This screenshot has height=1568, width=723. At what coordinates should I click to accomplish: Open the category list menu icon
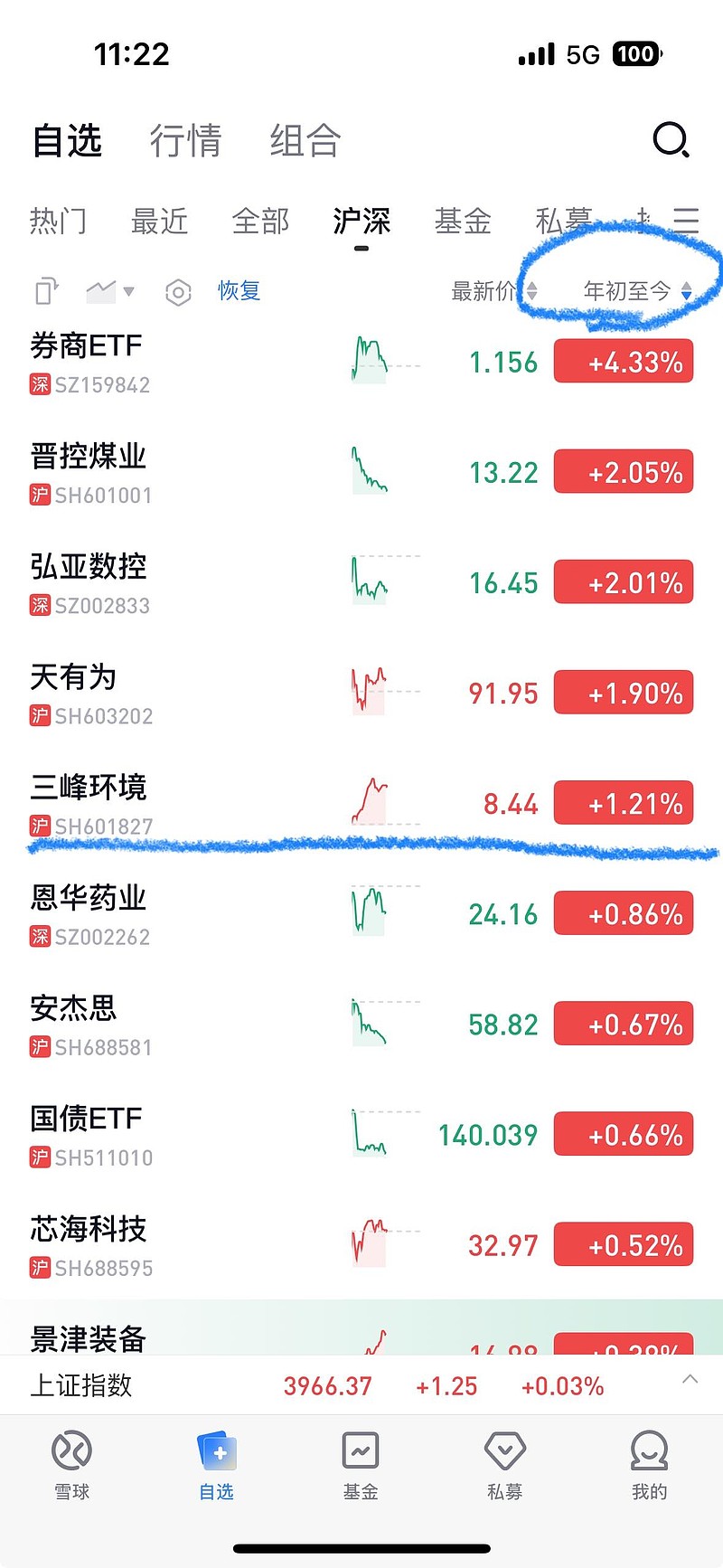[686, 221]
